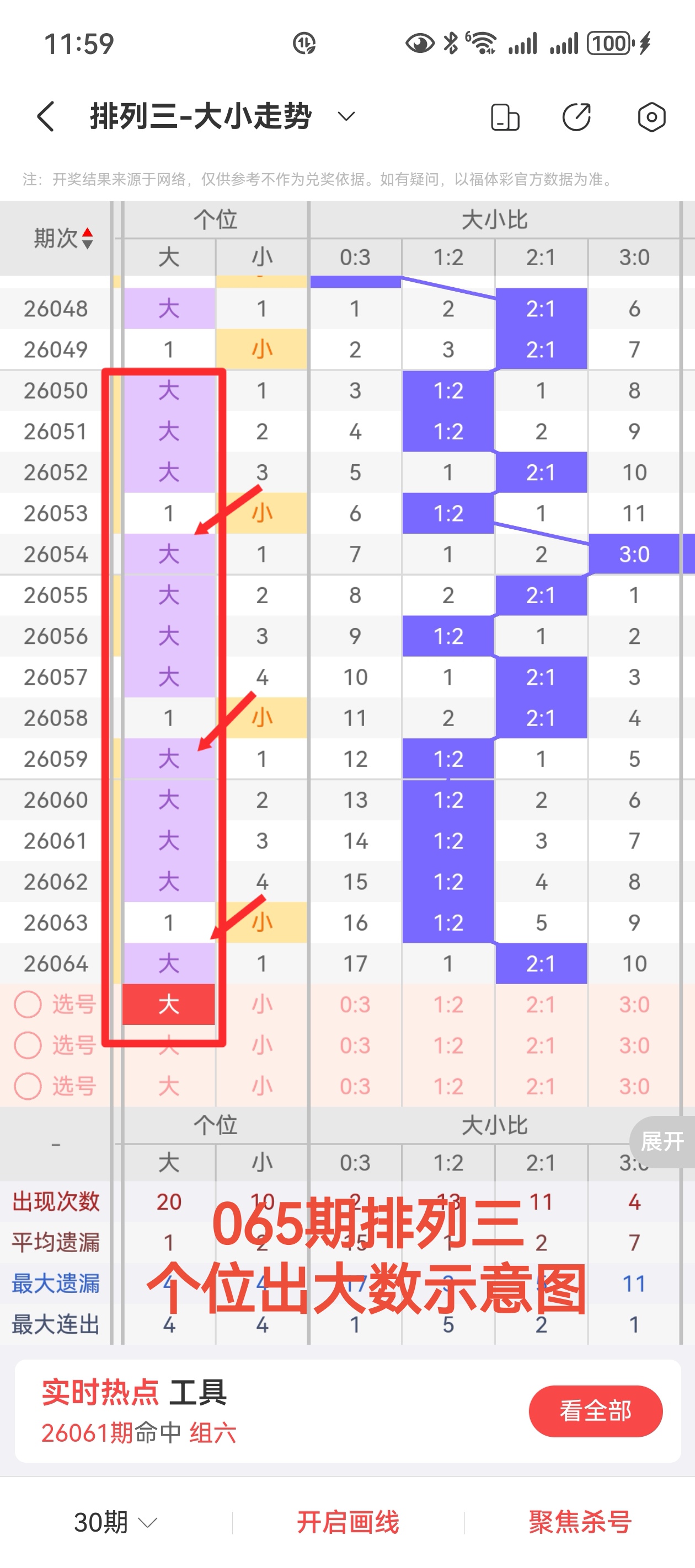Viewport: 695px width, 1568px height.
Task: Tap the screen orientation icon in the header
Action: click(504, 117)
